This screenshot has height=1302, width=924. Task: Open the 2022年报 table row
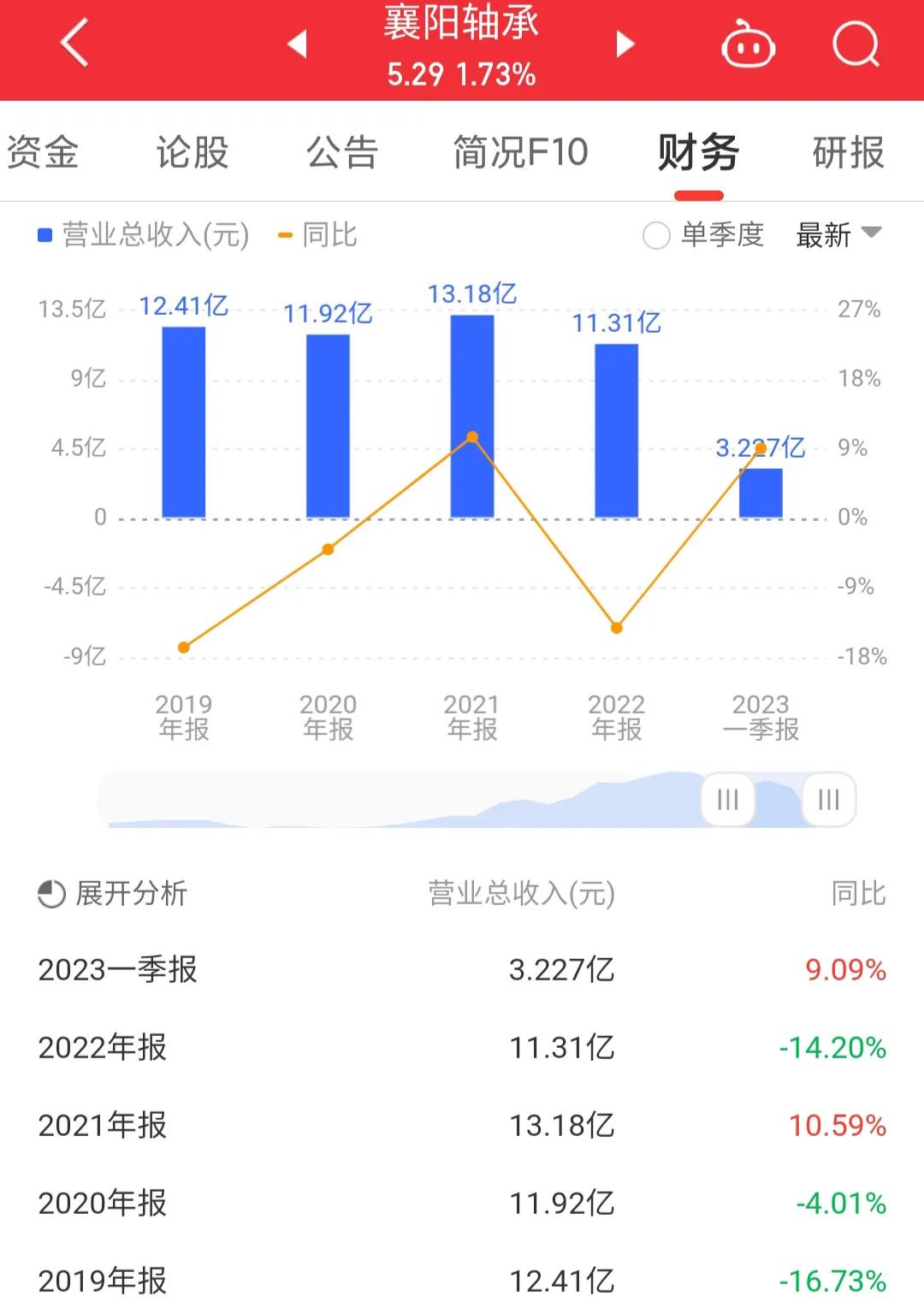(462, 1046)
